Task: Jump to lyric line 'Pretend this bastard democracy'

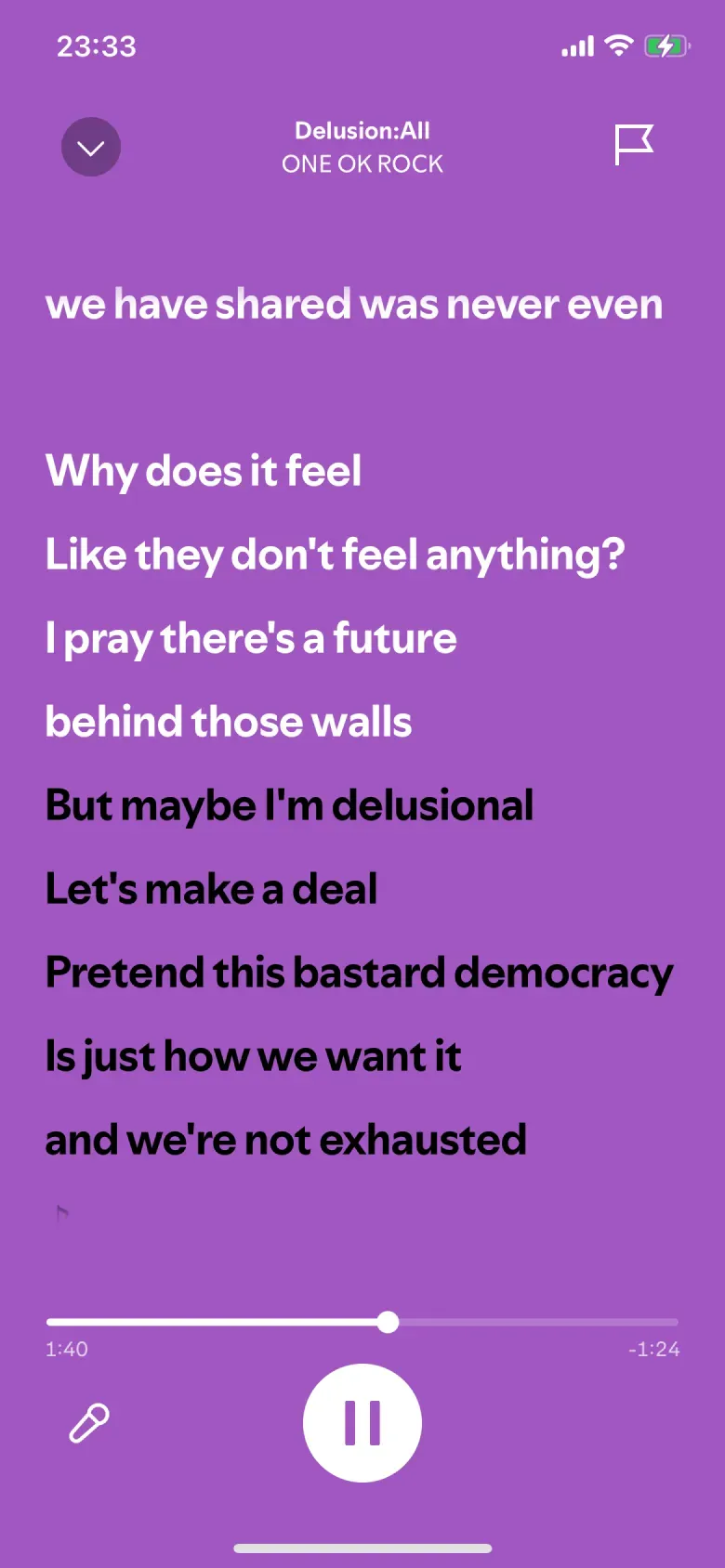Action: [x=359, y=973]
